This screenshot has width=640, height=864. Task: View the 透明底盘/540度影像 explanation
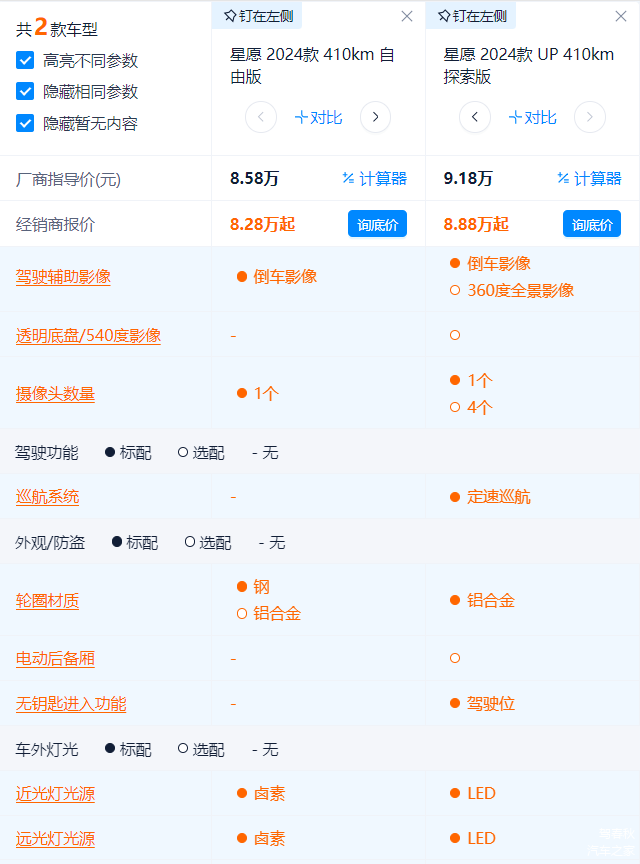click(88, 336)
